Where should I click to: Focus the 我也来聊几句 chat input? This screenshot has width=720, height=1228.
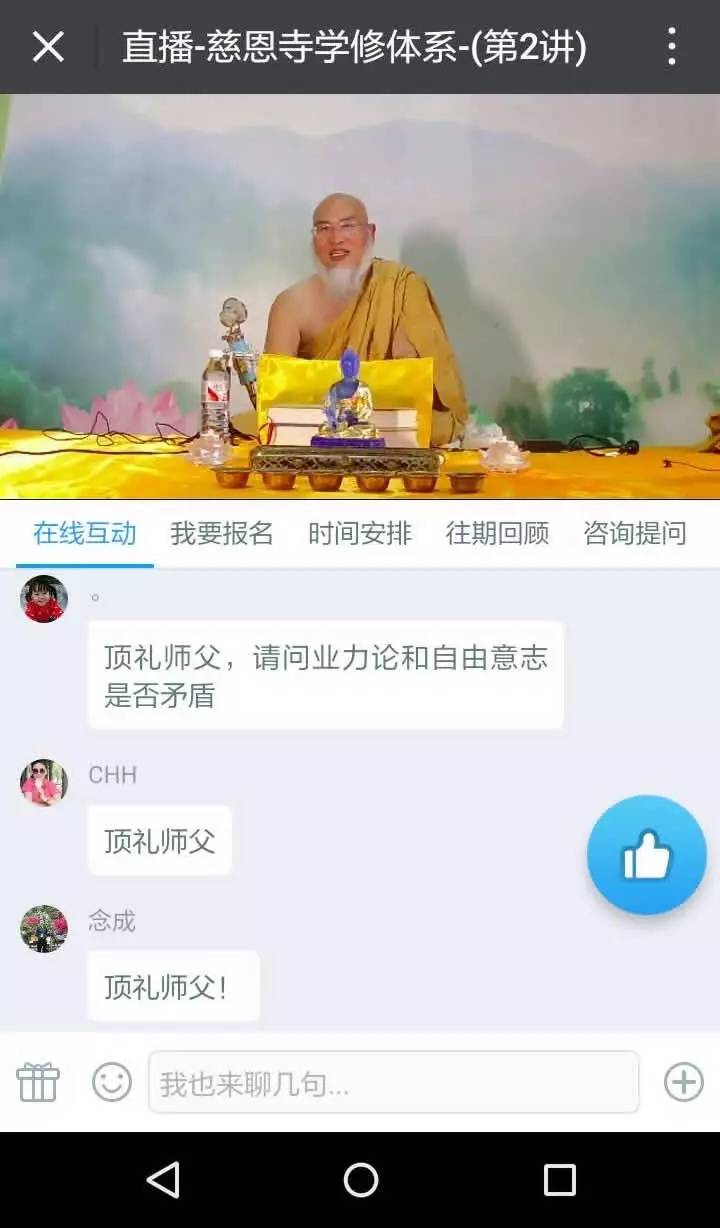click(393, 1082)
